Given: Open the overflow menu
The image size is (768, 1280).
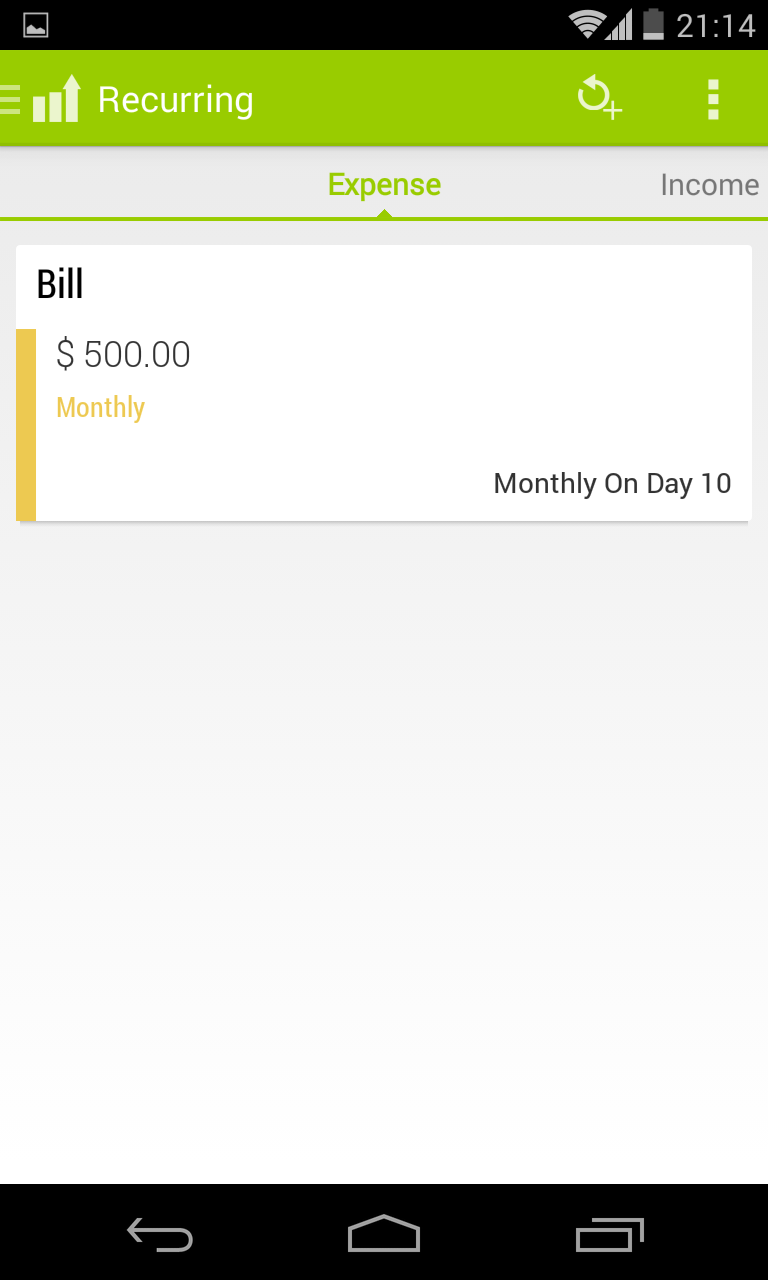Looking at the screenshot, I should [713, 97].
